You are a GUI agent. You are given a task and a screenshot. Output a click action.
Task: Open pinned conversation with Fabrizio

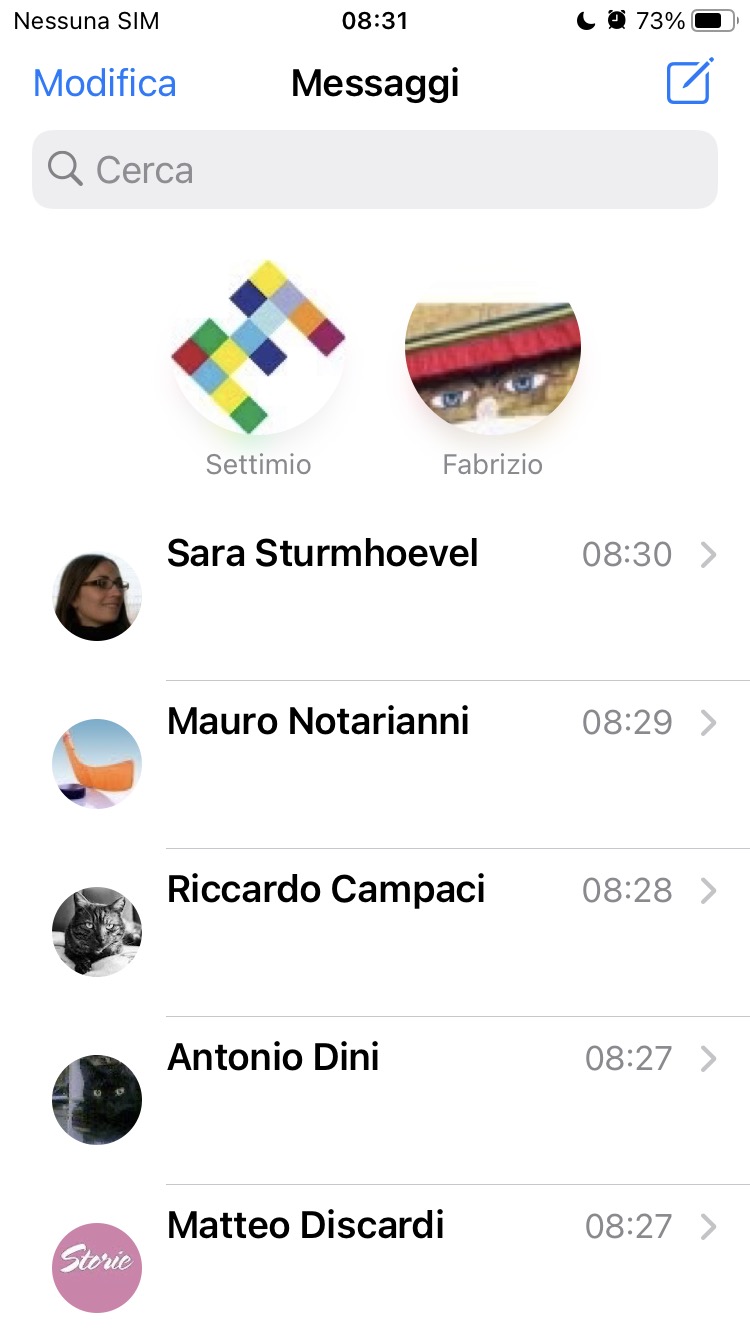click(x=492, y=350)
